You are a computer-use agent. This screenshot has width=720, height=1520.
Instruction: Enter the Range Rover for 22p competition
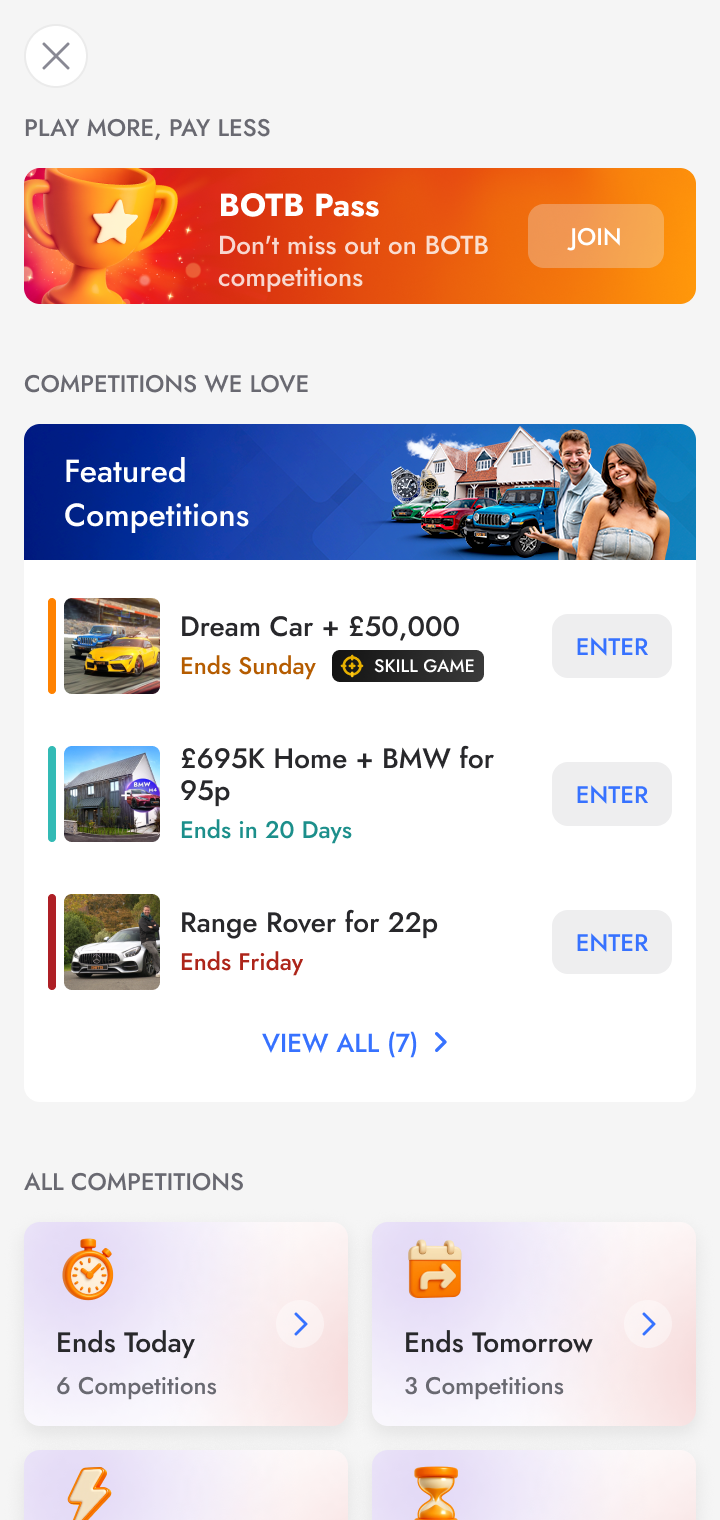coord(611,942)
